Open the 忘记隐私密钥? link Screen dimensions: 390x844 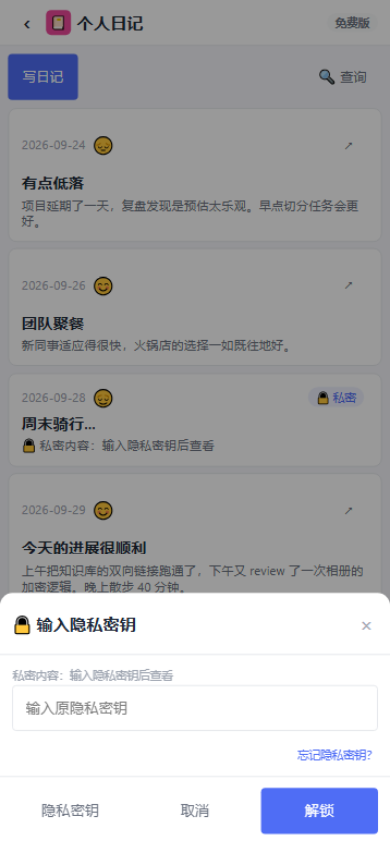click(335, 755)
